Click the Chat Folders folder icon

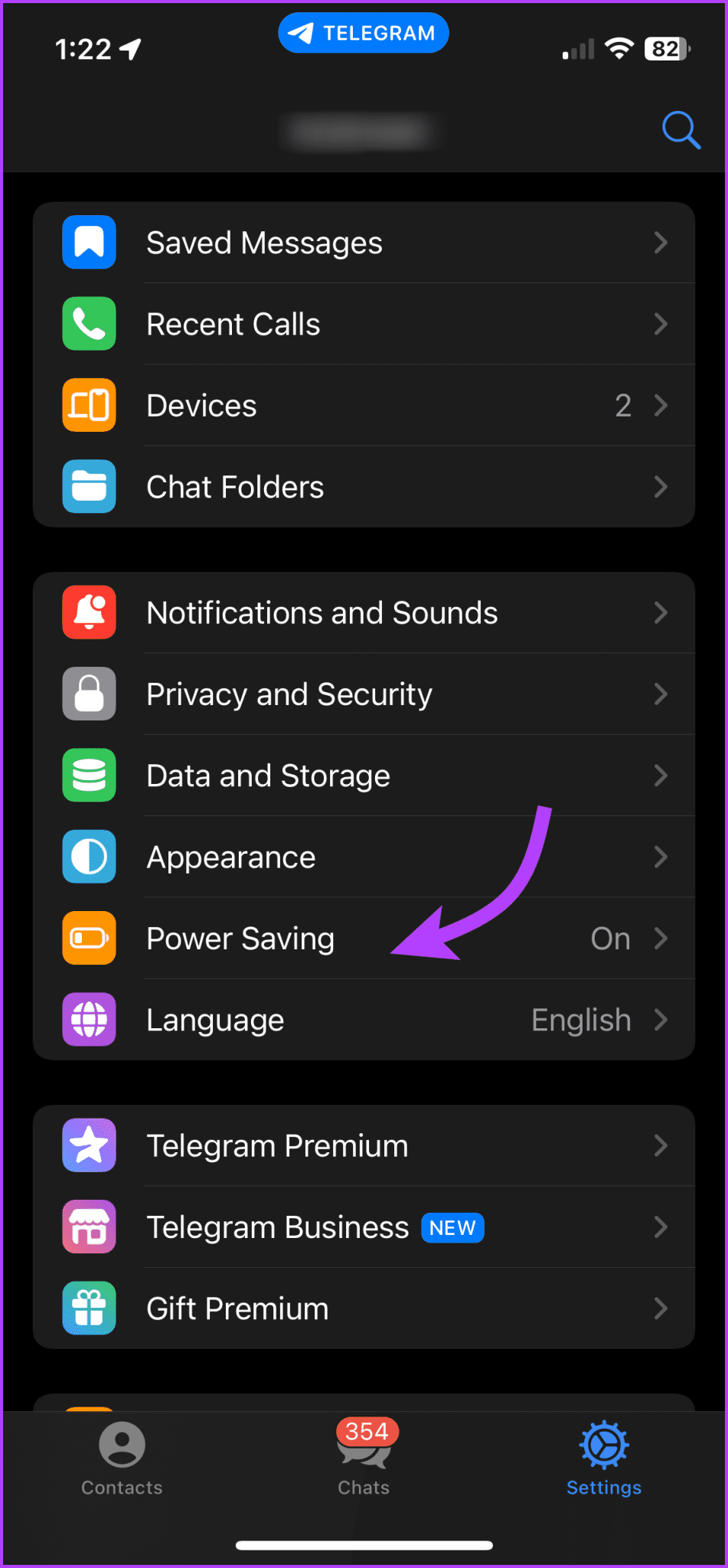click(89, 487)
